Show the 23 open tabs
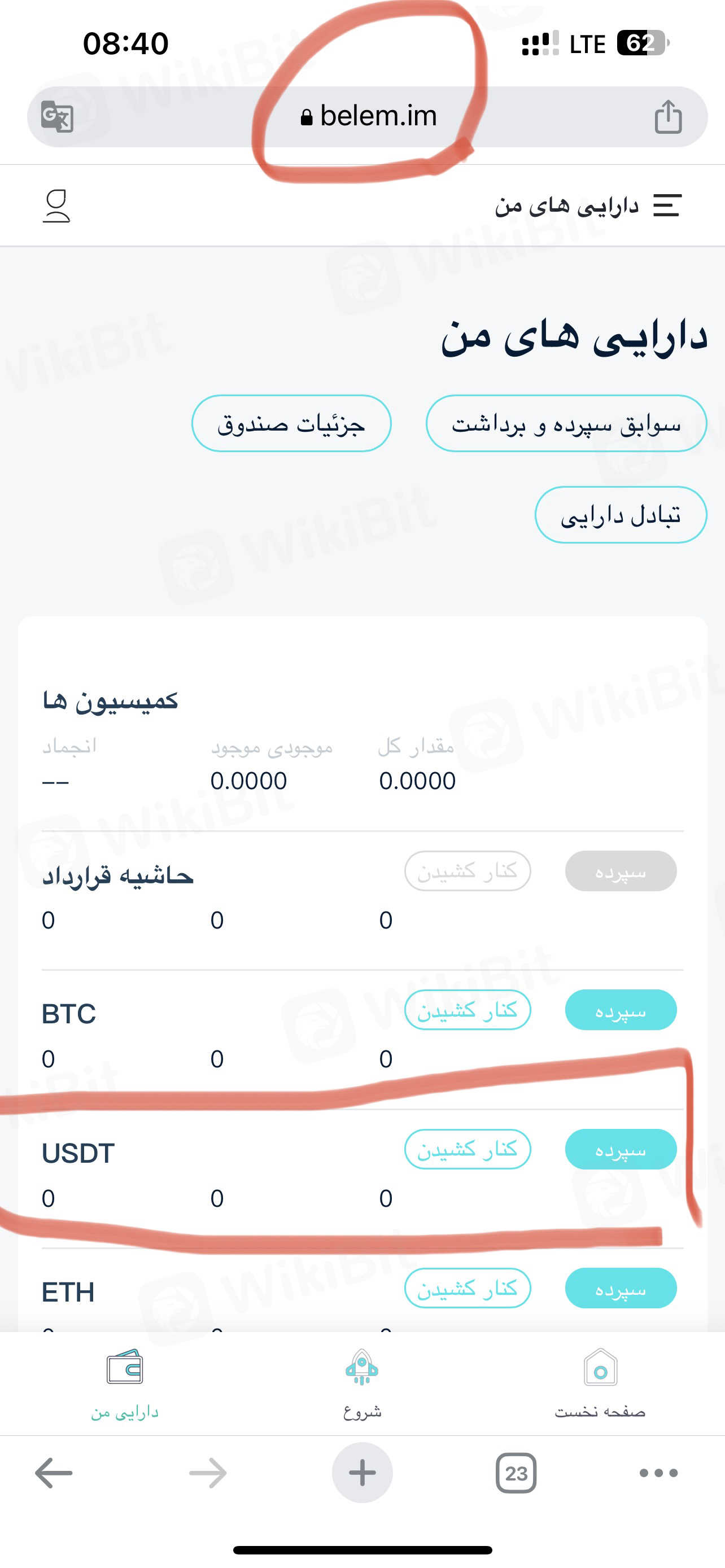725x1568 pixels. [516, 1473]
